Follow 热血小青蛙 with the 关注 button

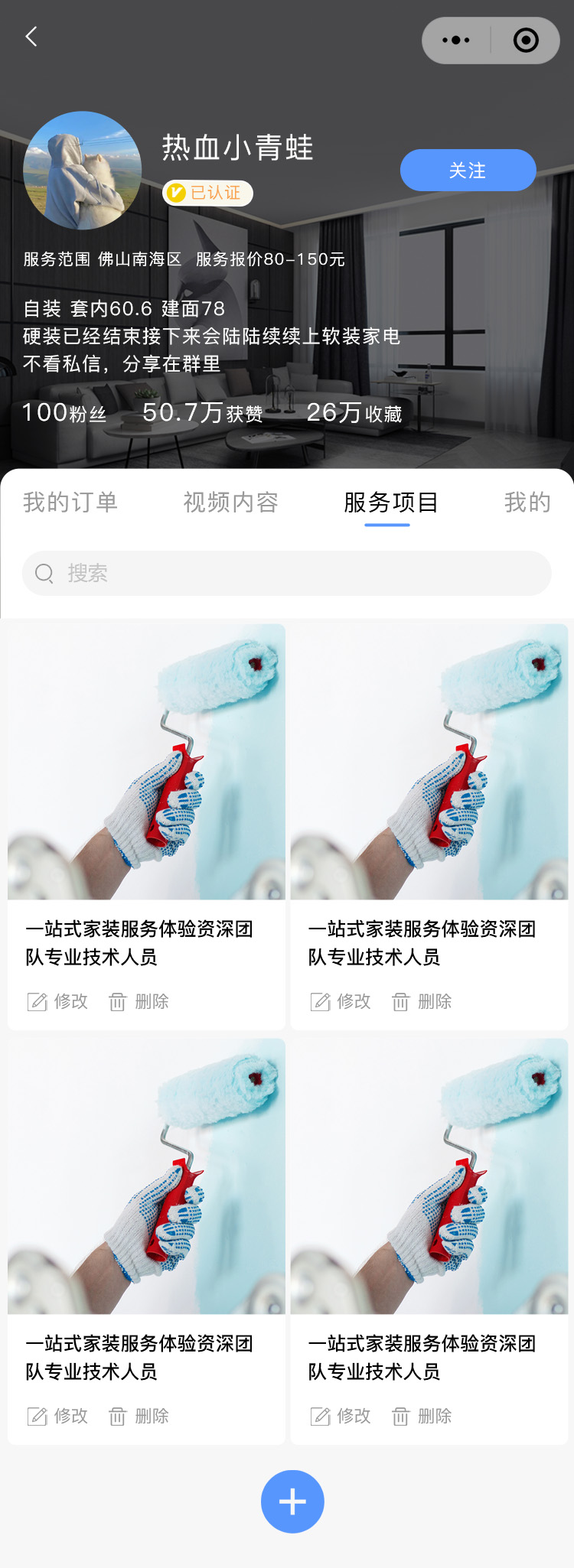468,170
